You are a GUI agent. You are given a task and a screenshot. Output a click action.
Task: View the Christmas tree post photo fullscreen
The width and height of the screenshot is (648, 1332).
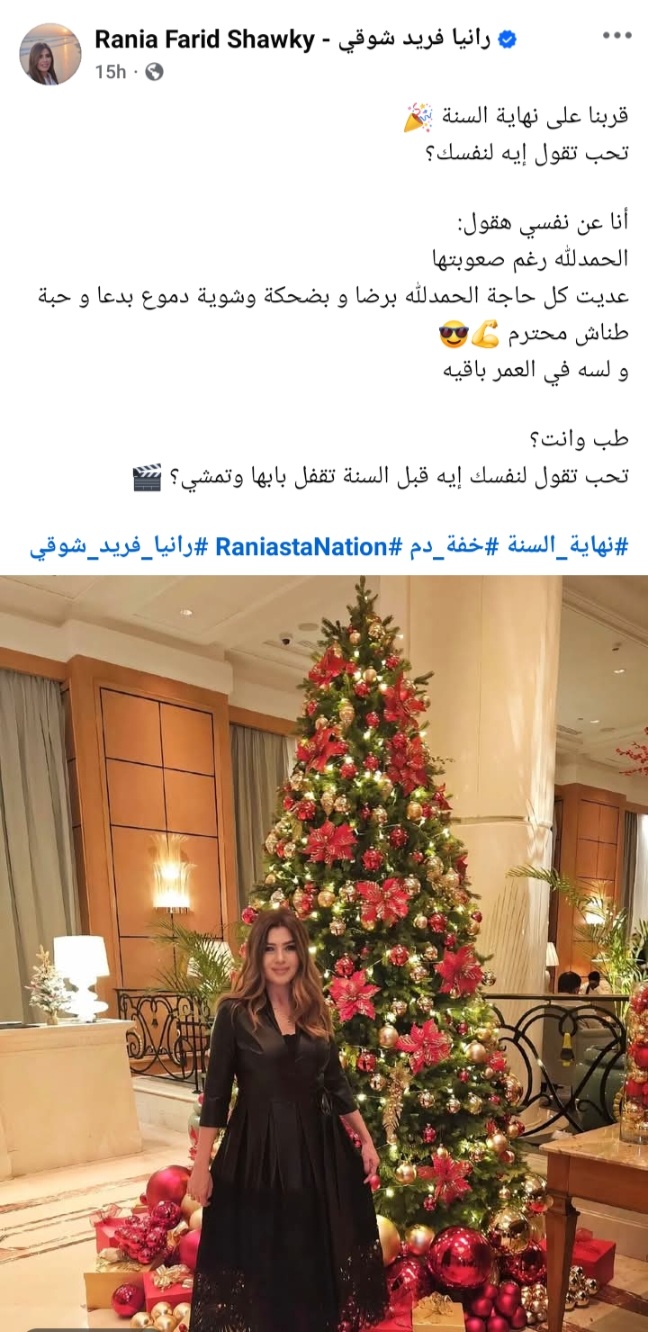pos(324,950)
